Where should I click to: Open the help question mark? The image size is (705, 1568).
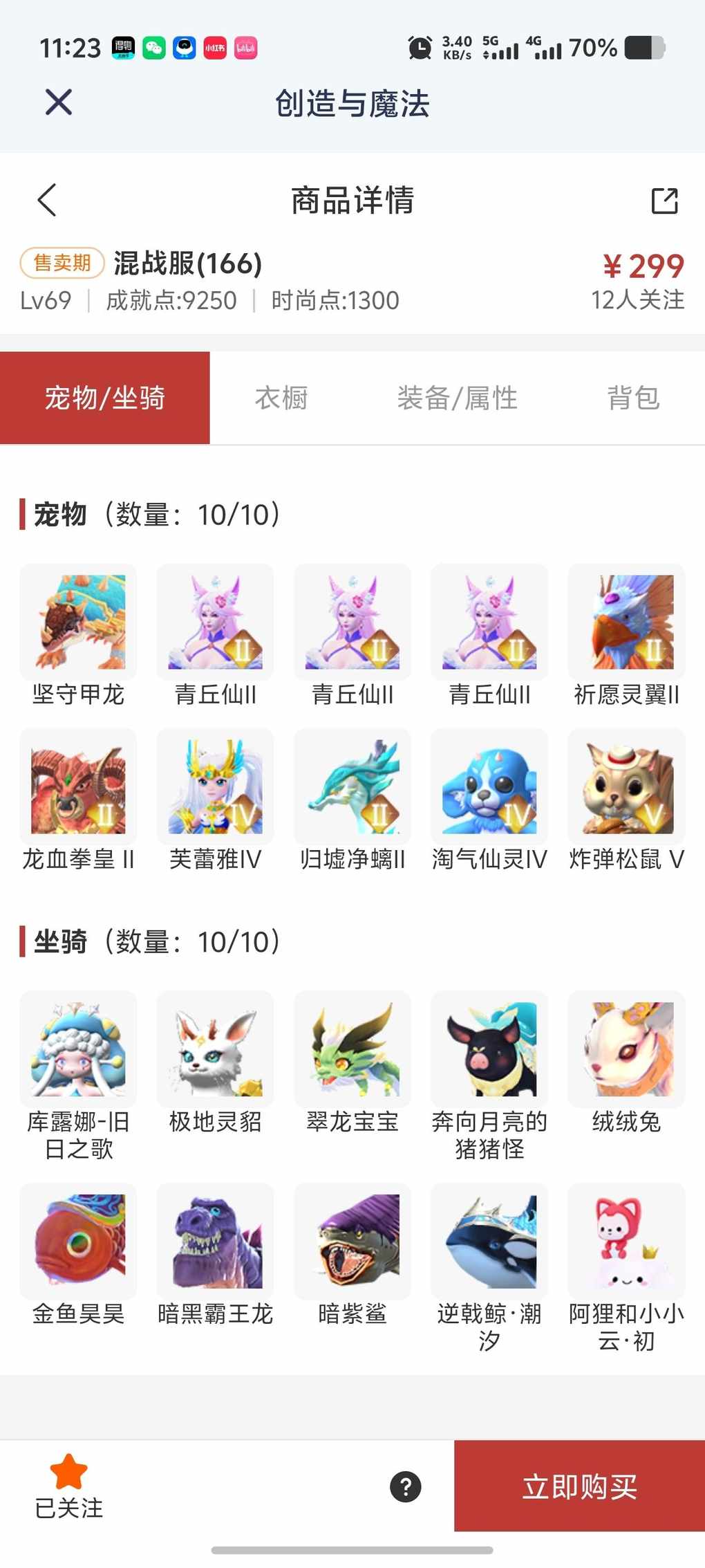(406, 1486)
